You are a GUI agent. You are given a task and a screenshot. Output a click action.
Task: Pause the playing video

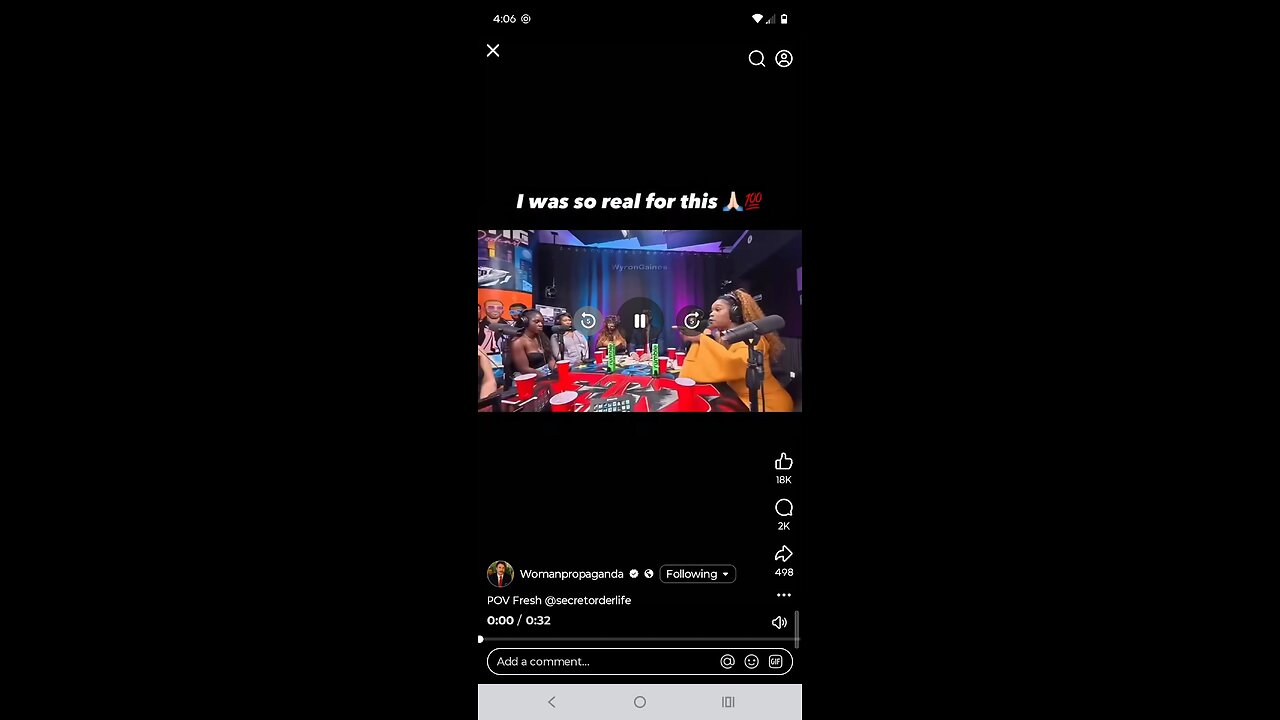click(x=640, y=321)
